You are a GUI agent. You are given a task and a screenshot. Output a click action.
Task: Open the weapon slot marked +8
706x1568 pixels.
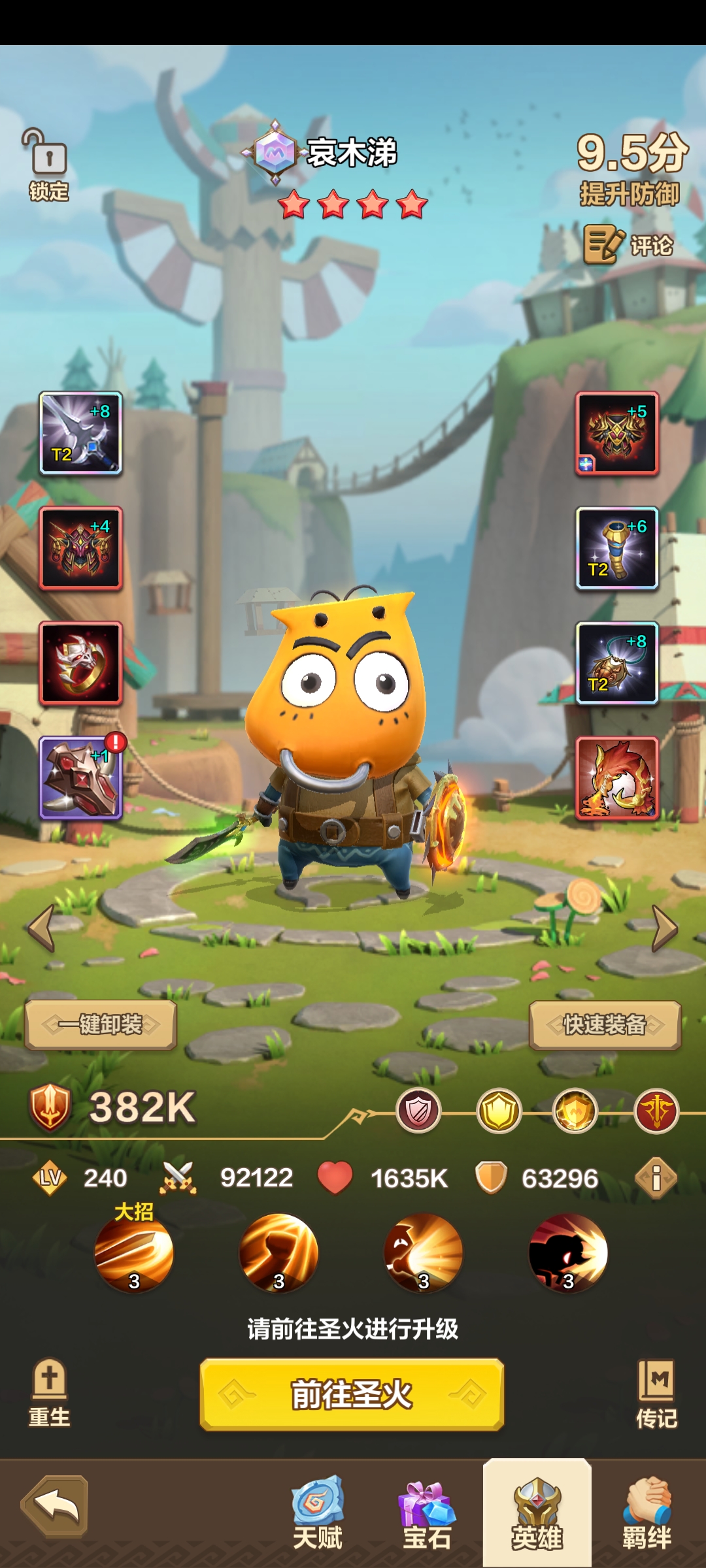80,433
